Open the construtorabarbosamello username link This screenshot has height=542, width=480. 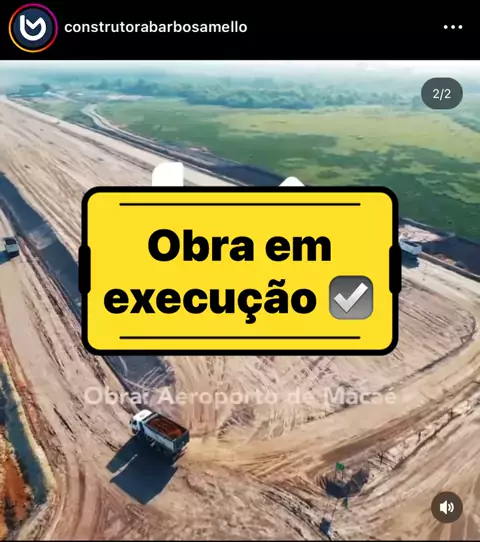tap(156, 27)
